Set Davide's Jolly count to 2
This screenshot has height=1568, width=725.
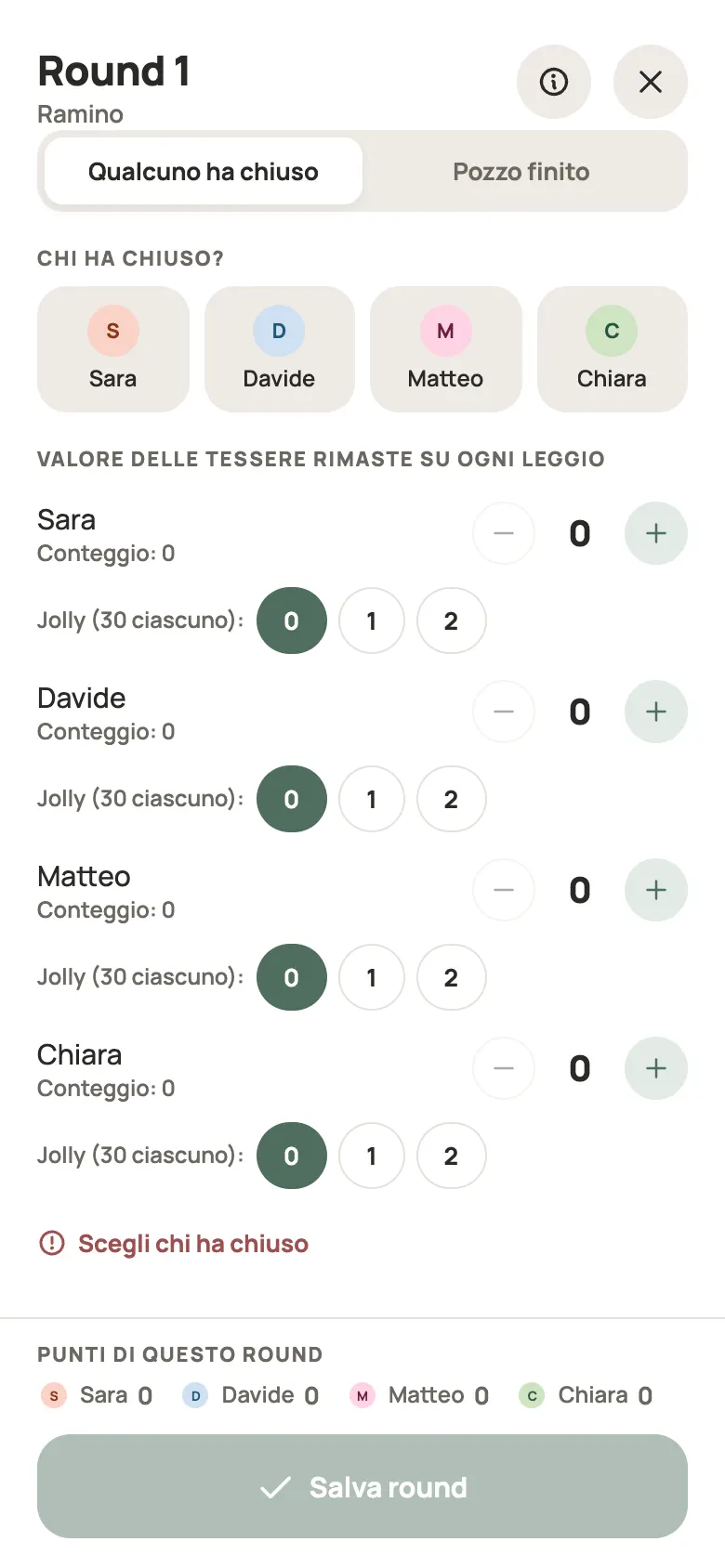point(452,799)
